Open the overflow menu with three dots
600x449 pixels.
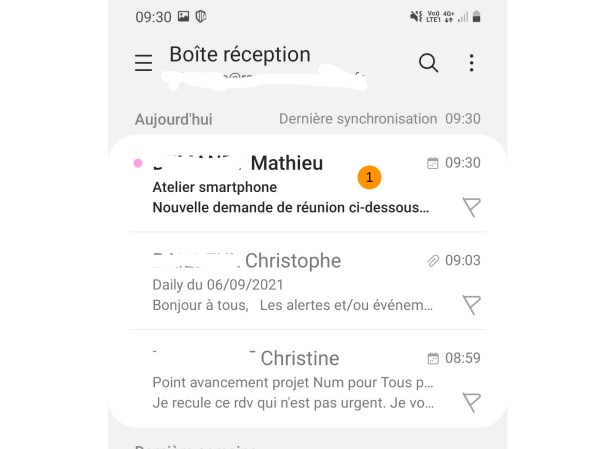click(x=471, y=63)
